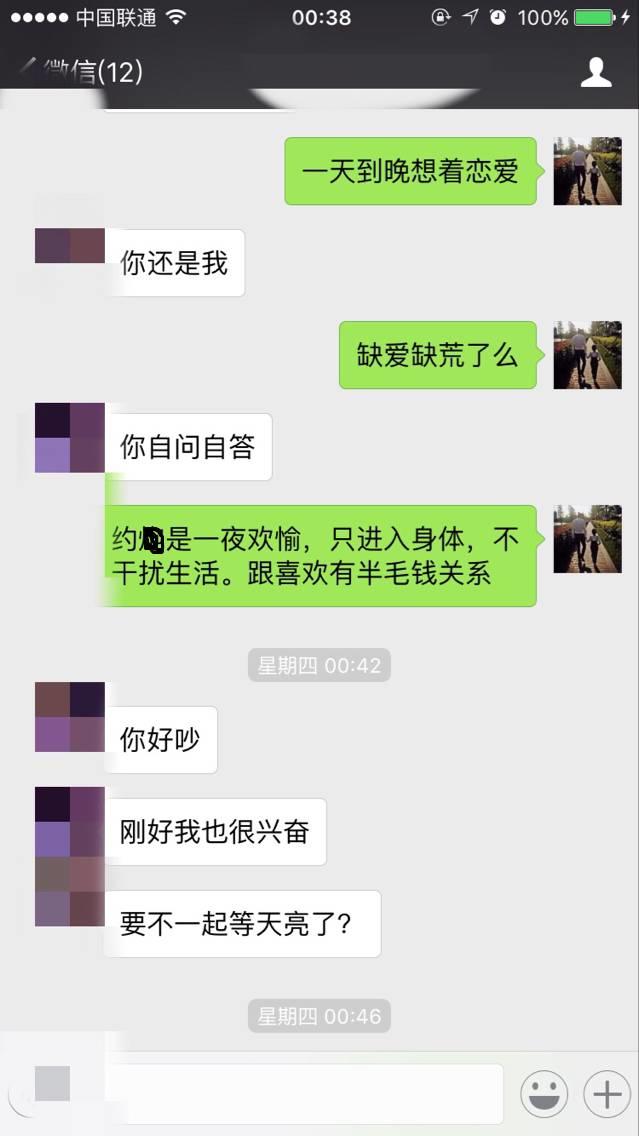Open the emoji picker
The height and width of the screenshot is (1136, 639).
(x=544, y=1094)
